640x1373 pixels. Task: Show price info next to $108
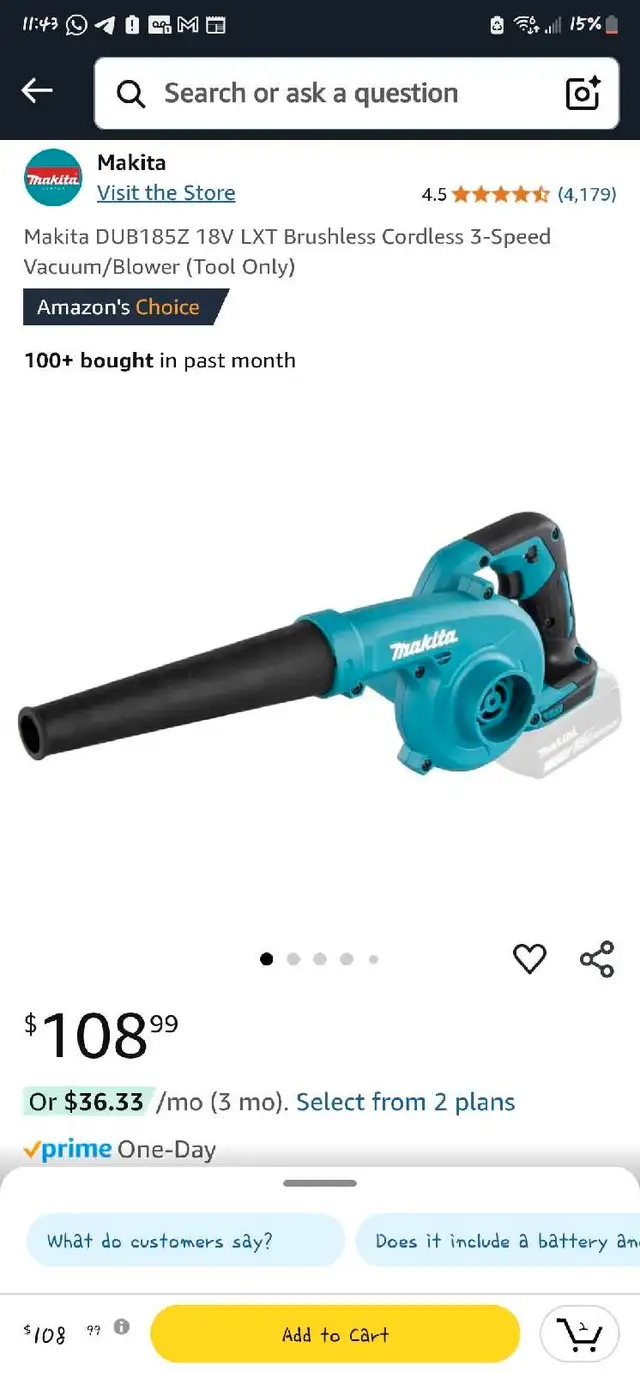(122, 1327)
